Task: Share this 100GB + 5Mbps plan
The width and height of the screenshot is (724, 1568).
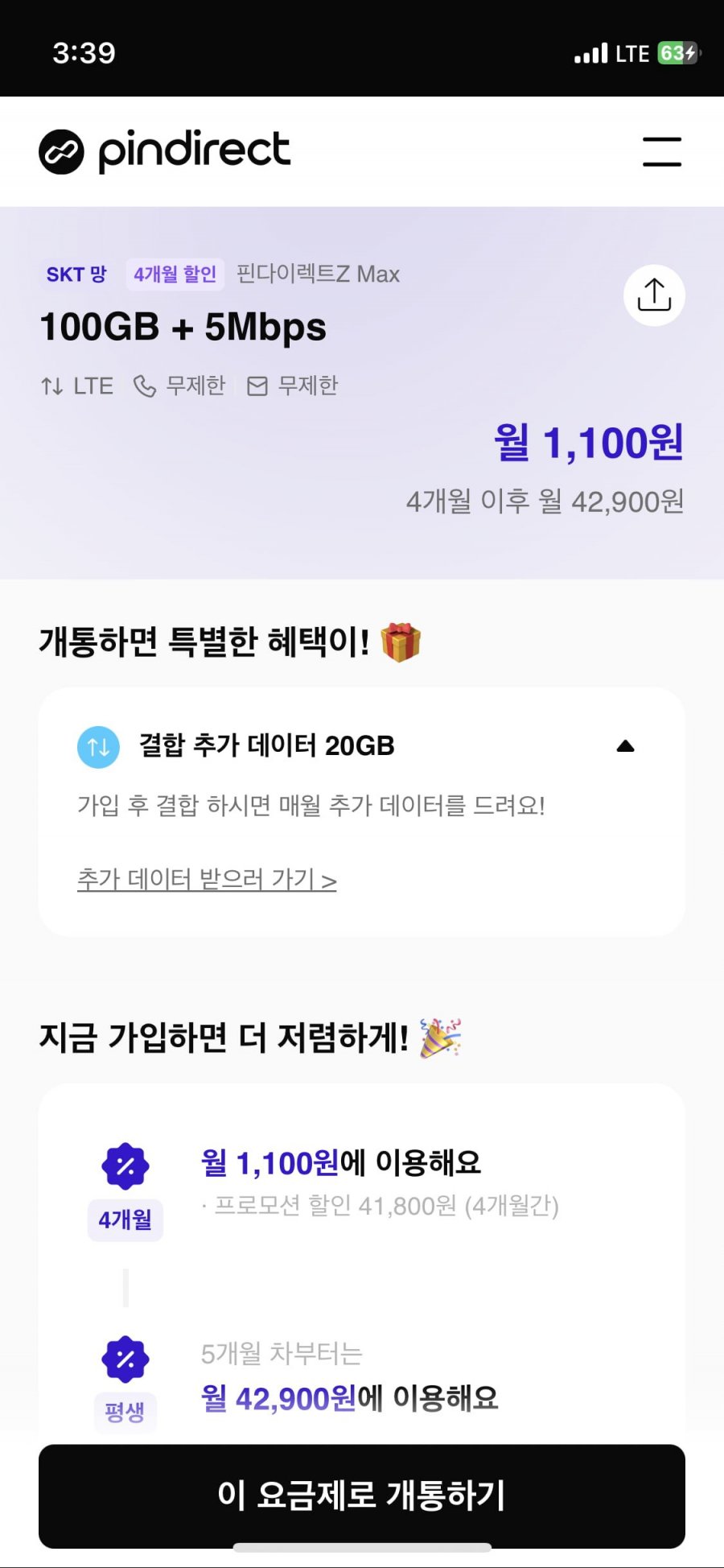Action: click(x=654, y=295)
